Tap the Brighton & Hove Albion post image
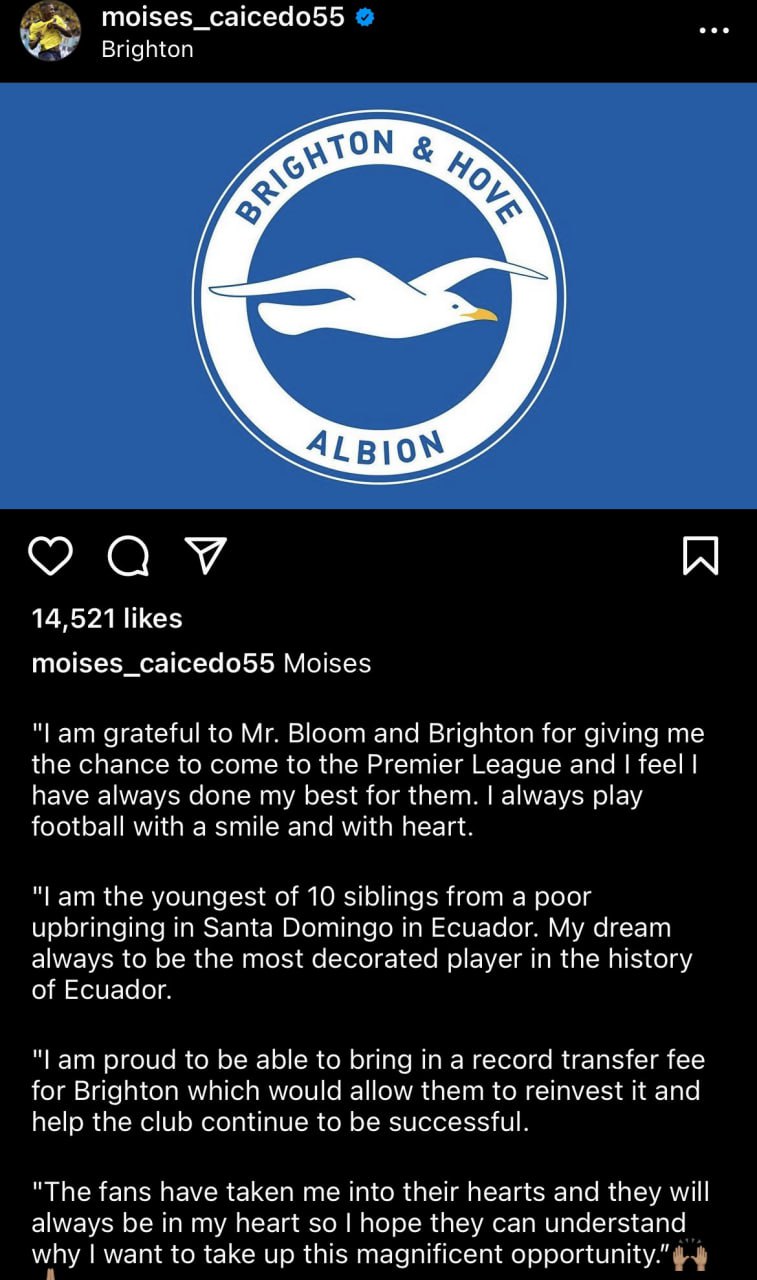Image resolution: width=757 pixels, height=1280 pixels. 378,296
